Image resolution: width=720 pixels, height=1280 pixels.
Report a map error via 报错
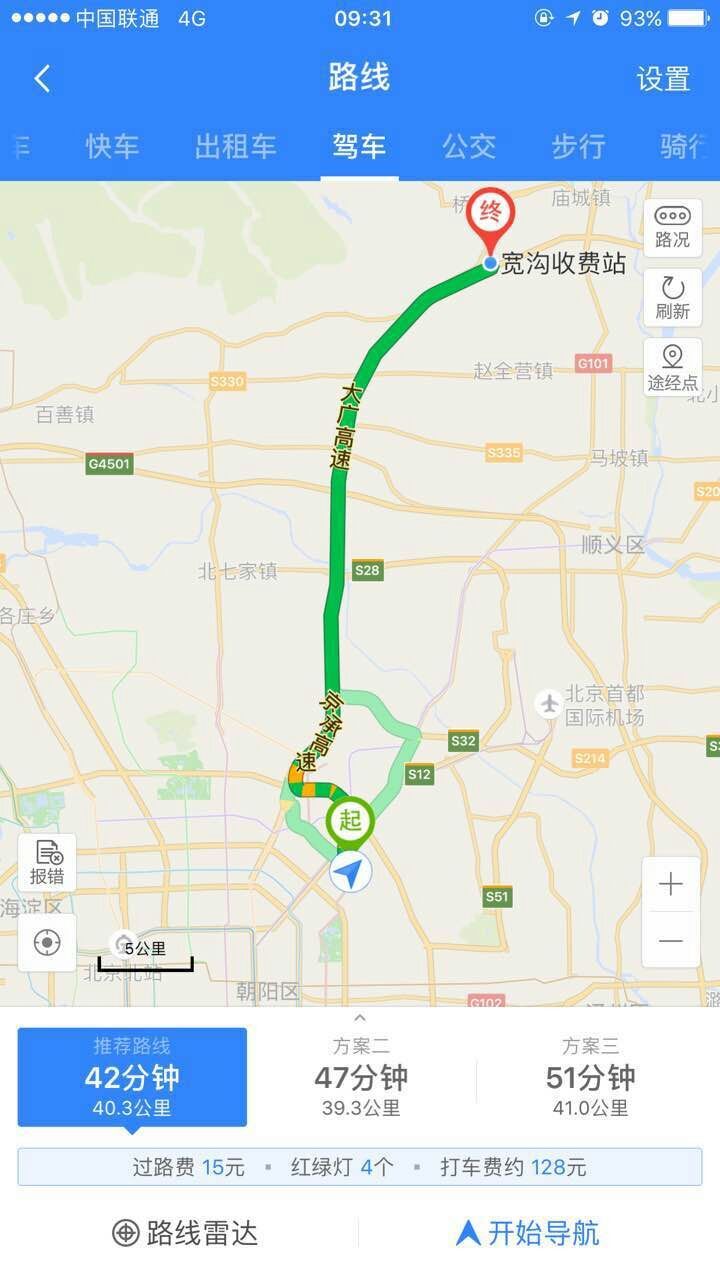coord(47,862)
